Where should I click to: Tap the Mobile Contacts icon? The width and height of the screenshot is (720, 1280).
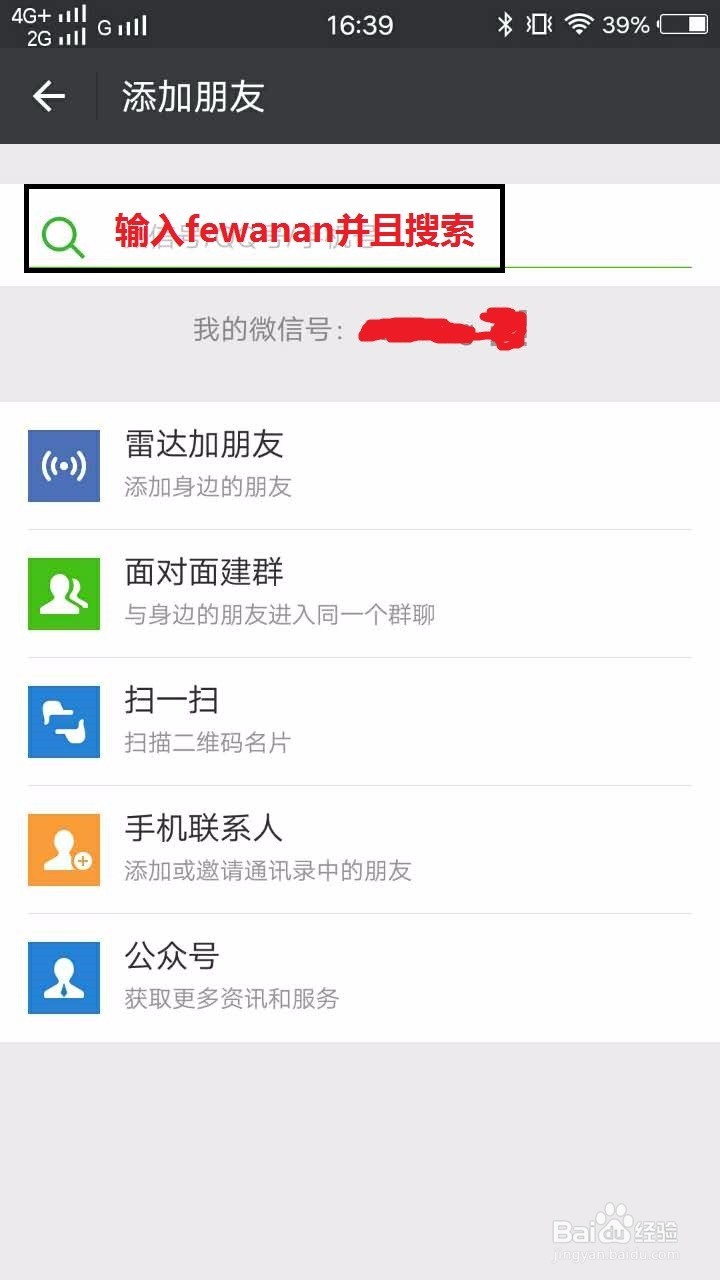tap(64, 849)
